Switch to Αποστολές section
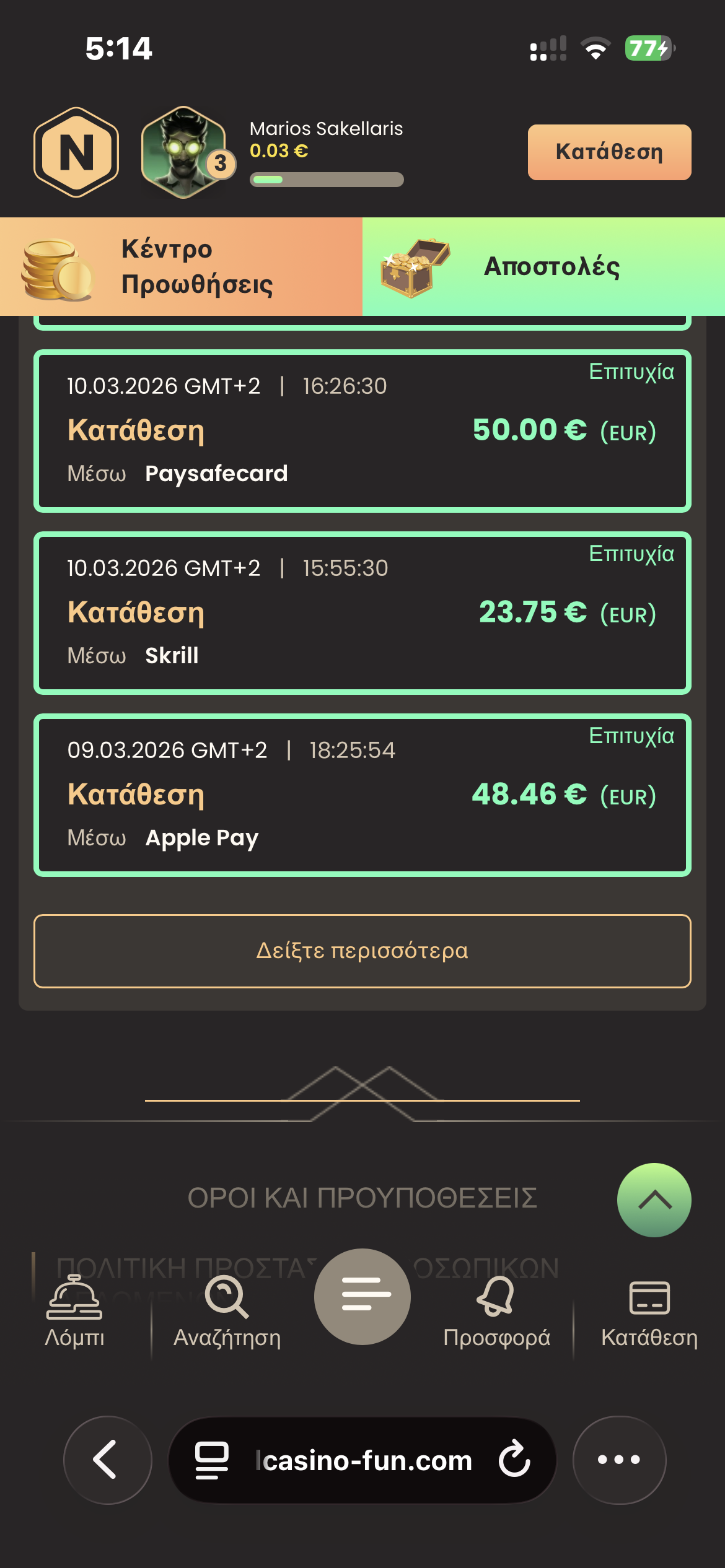This screenshot has width=725, height=1568. pyautogui.click(x=543, y=267)
